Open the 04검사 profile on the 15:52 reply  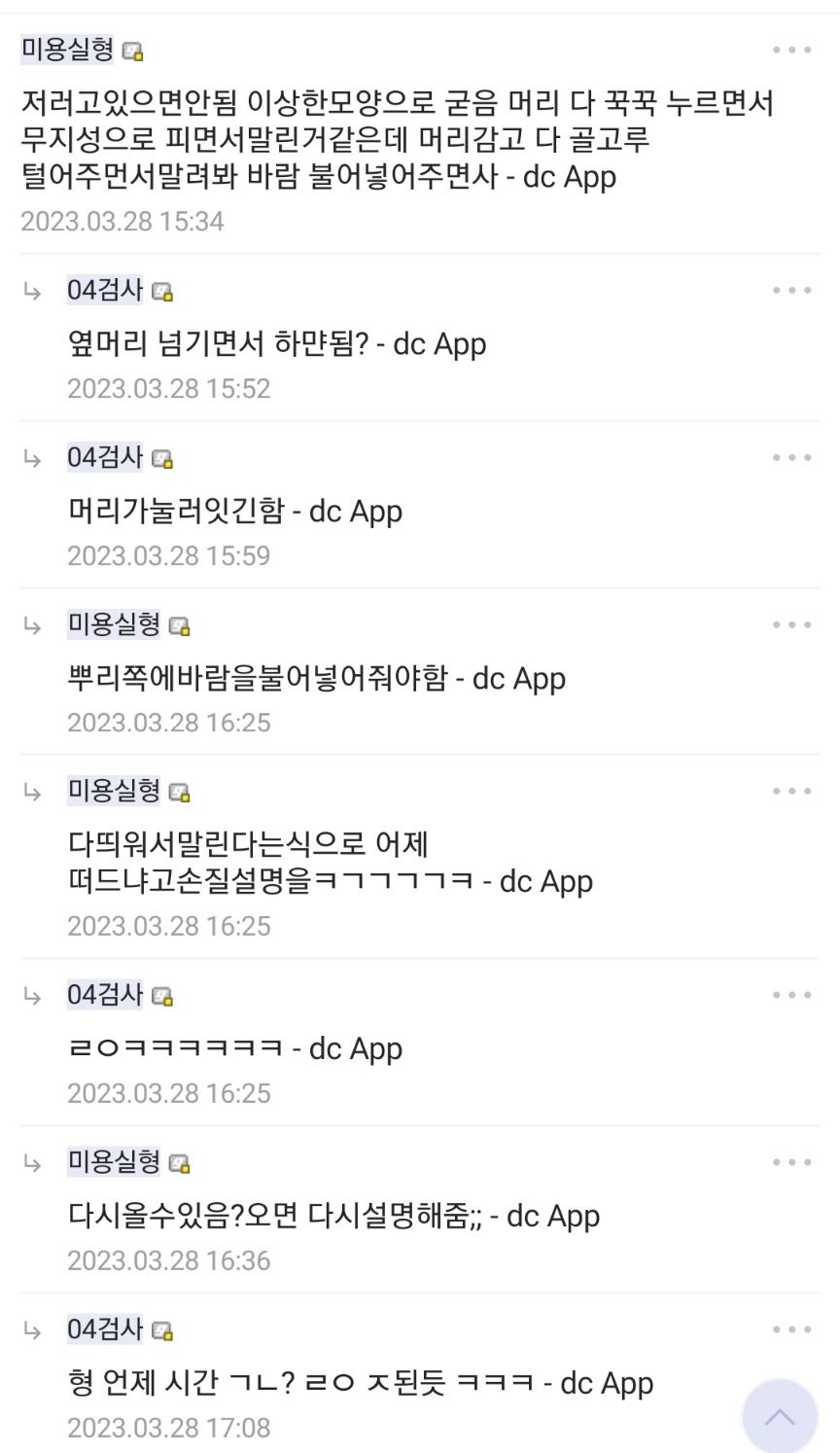coord(105,290)
